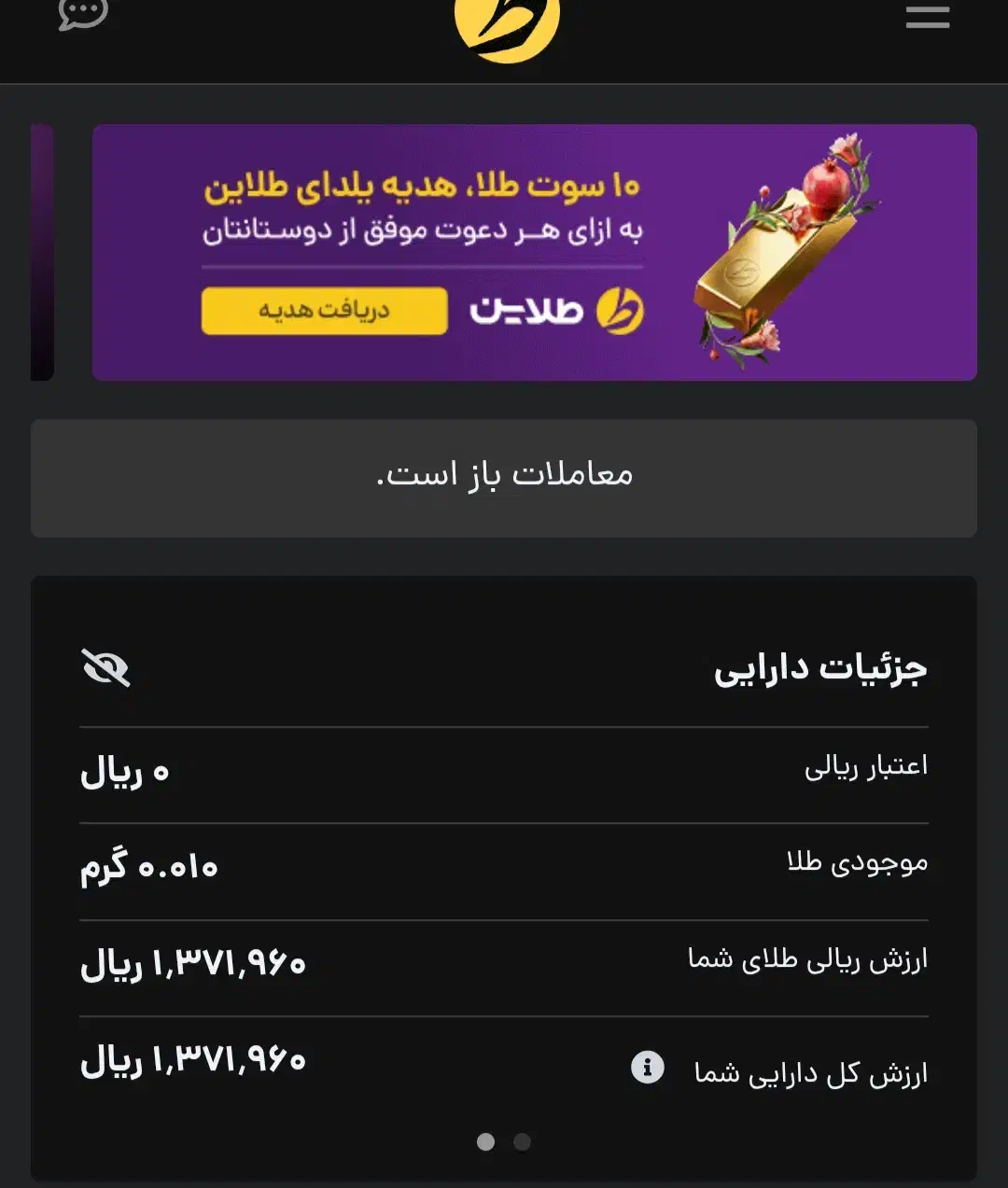Screen dimensions: 1008x1188
Task: Select the first carousel dot
Action: (485, 1140)
